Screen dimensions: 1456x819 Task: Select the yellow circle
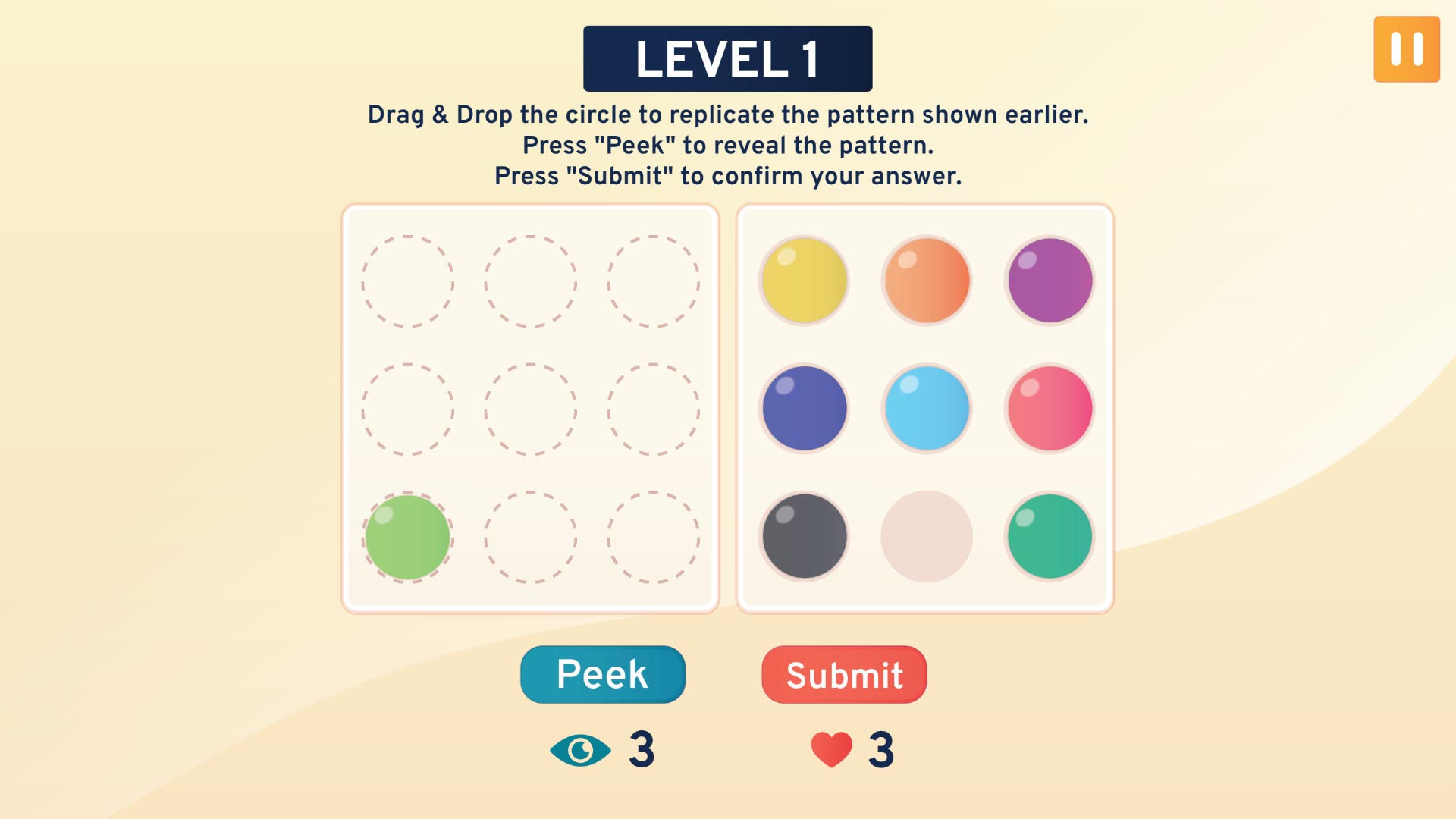coord(804,281)
